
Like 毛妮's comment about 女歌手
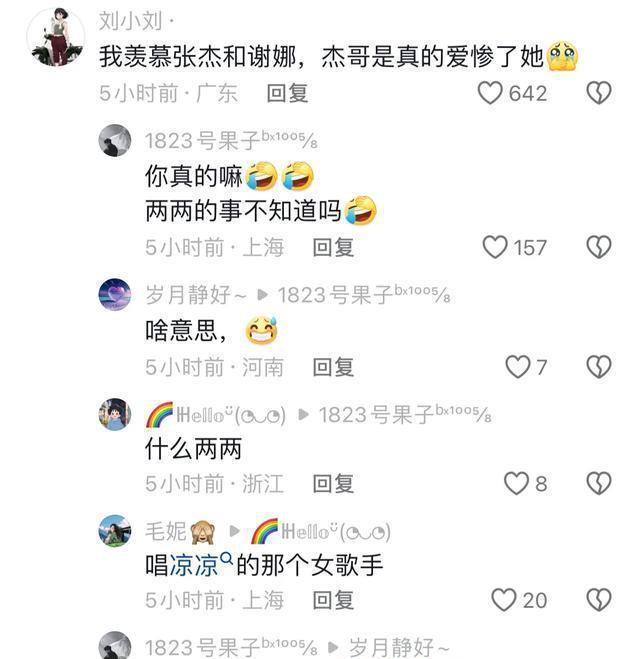(x=503, y=600)
